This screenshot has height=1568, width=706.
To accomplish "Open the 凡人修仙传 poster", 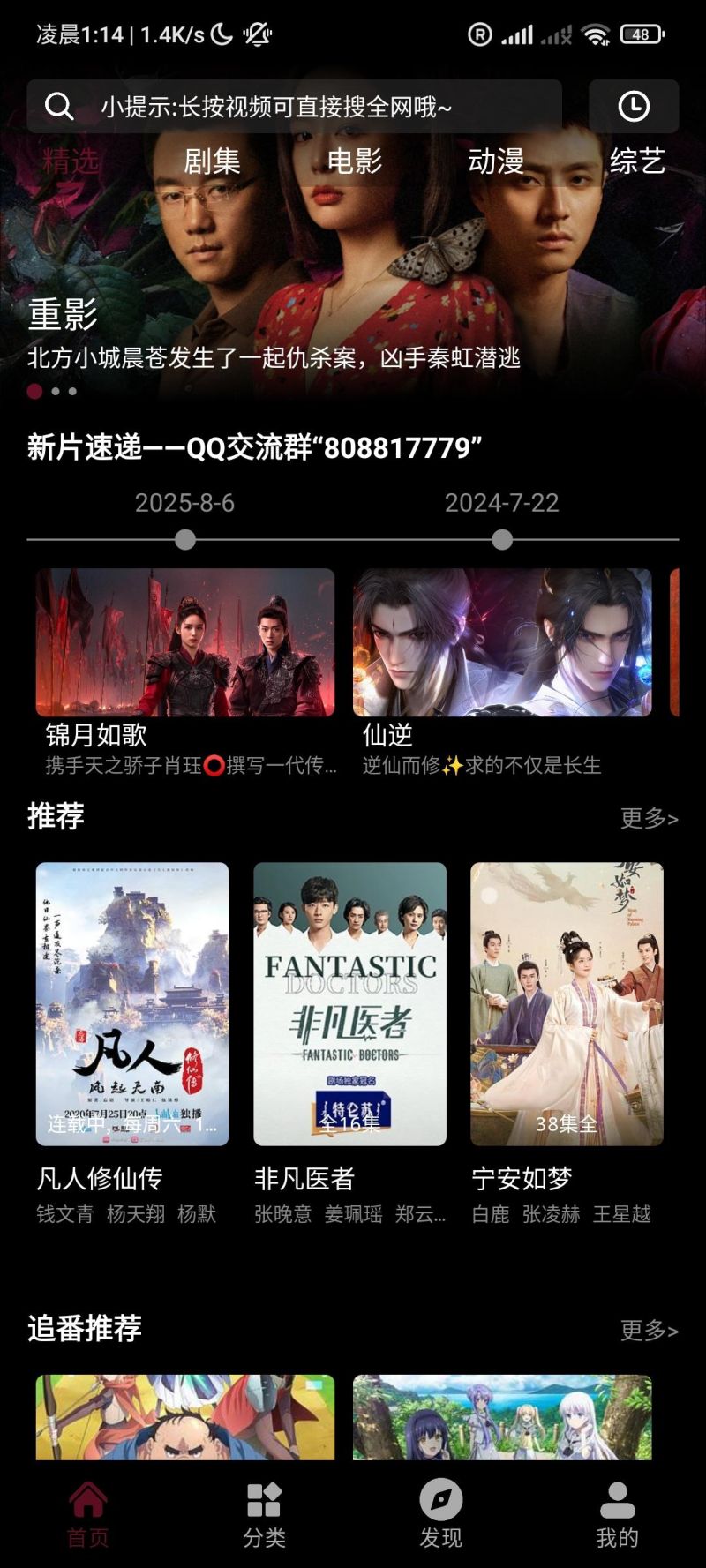I will click(x=132, y=1003).
